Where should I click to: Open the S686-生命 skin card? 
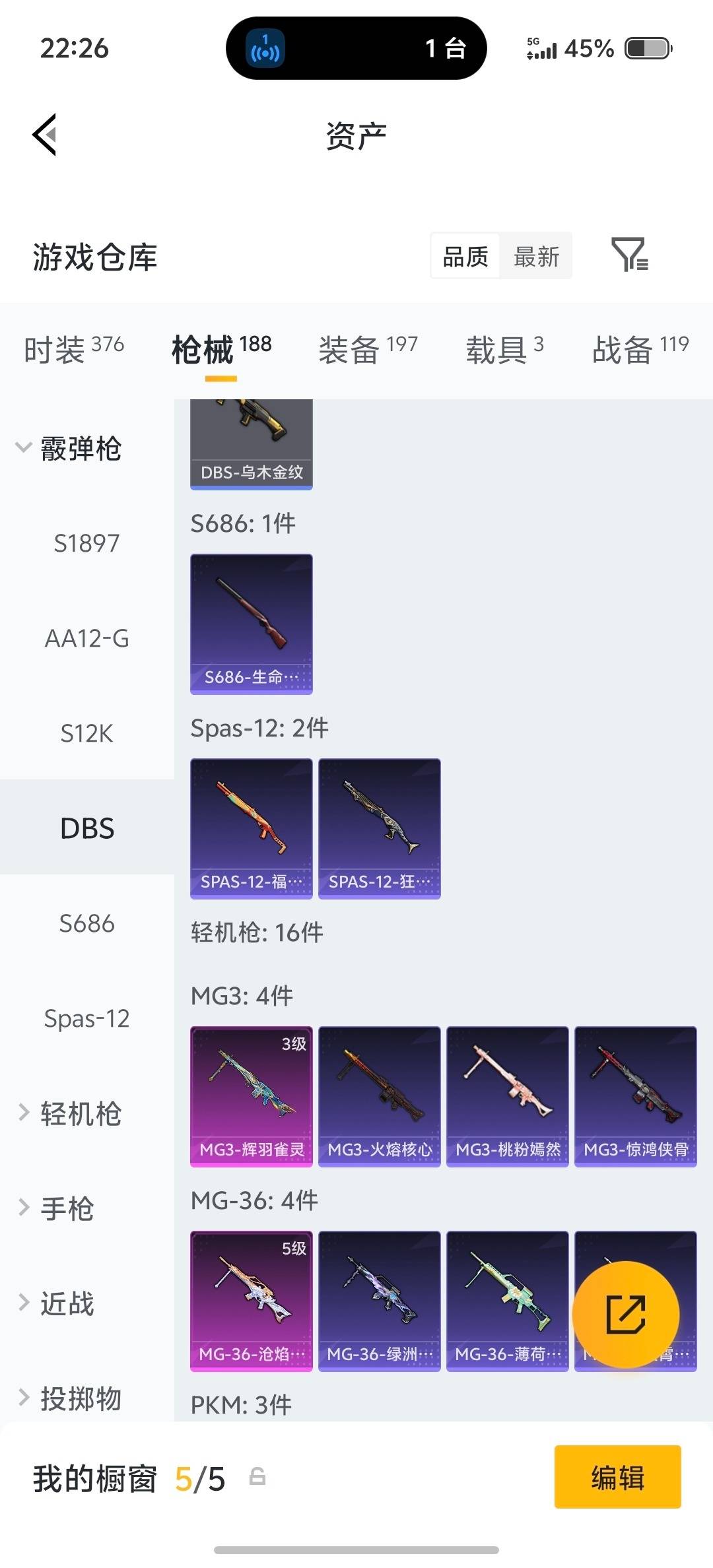coord(251,624)
